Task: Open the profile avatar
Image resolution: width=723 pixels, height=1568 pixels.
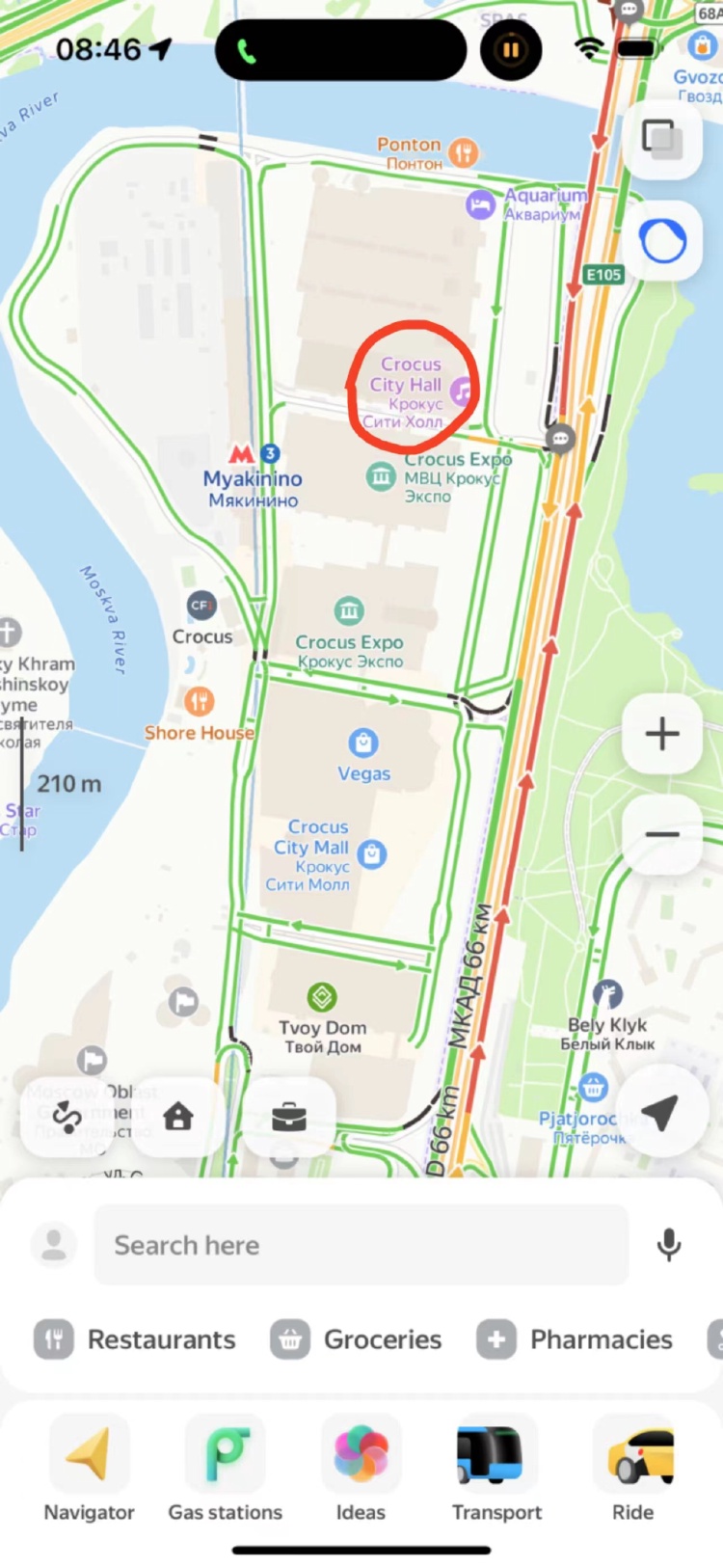Action: pos(54,1244)
